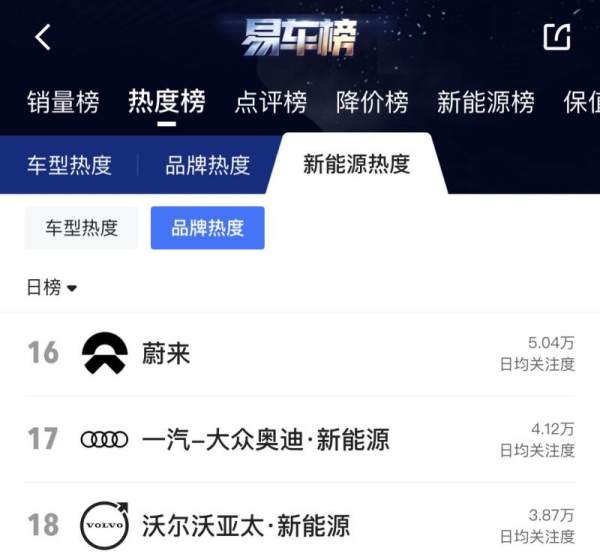Select the 热度榜 tab

pos(166,102)
